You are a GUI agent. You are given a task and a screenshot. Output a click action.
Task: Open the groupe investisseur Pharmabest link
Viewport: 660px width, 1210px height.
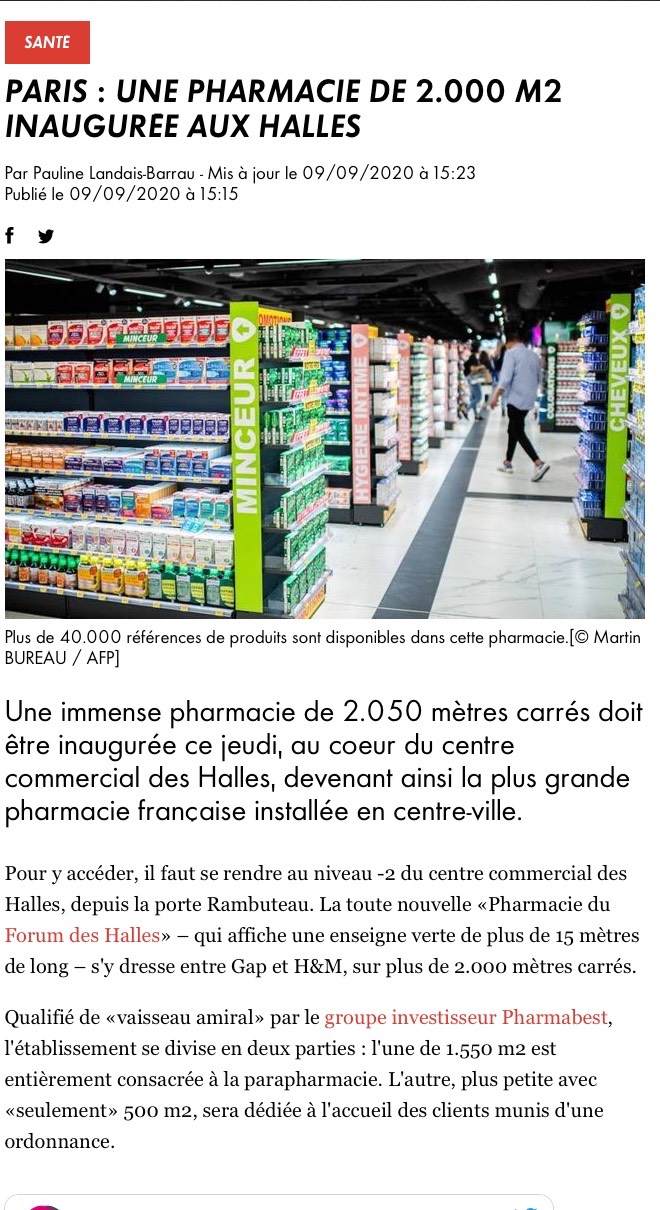tap(466, 1018)
